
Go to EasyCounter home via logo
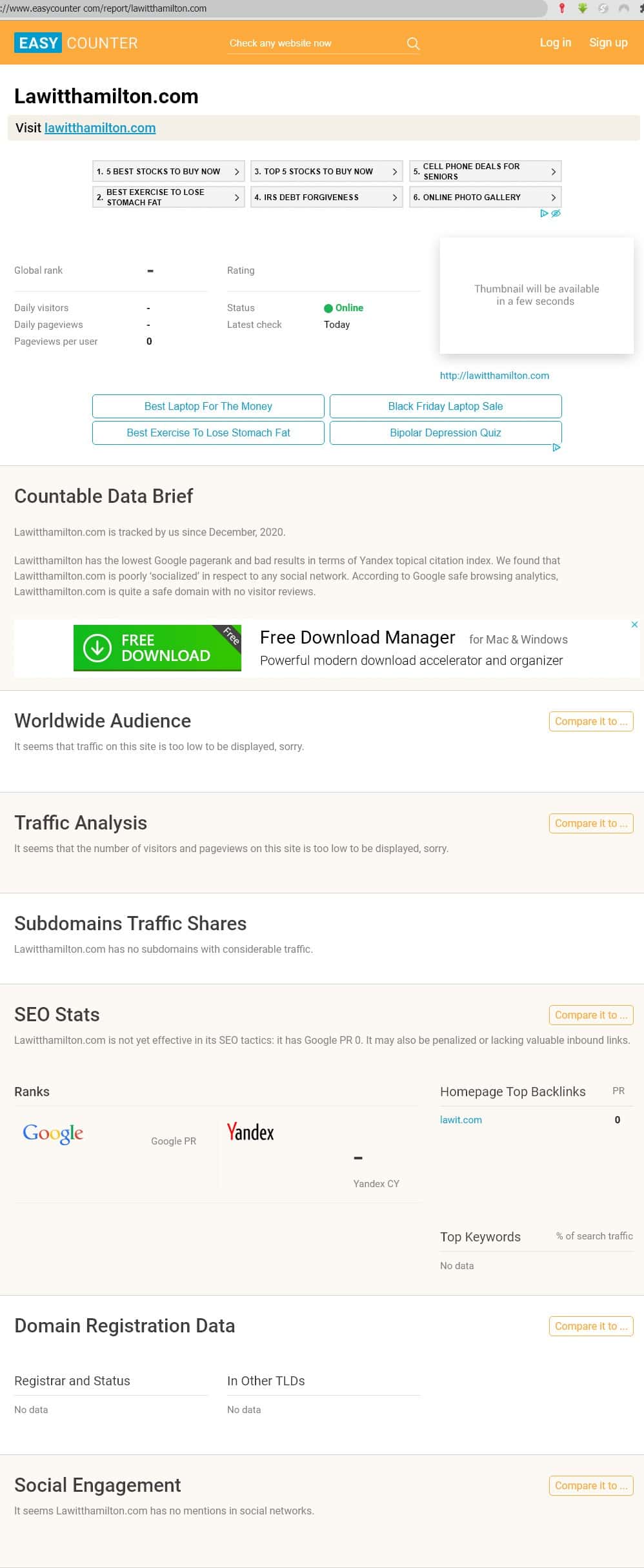point(76,43)
